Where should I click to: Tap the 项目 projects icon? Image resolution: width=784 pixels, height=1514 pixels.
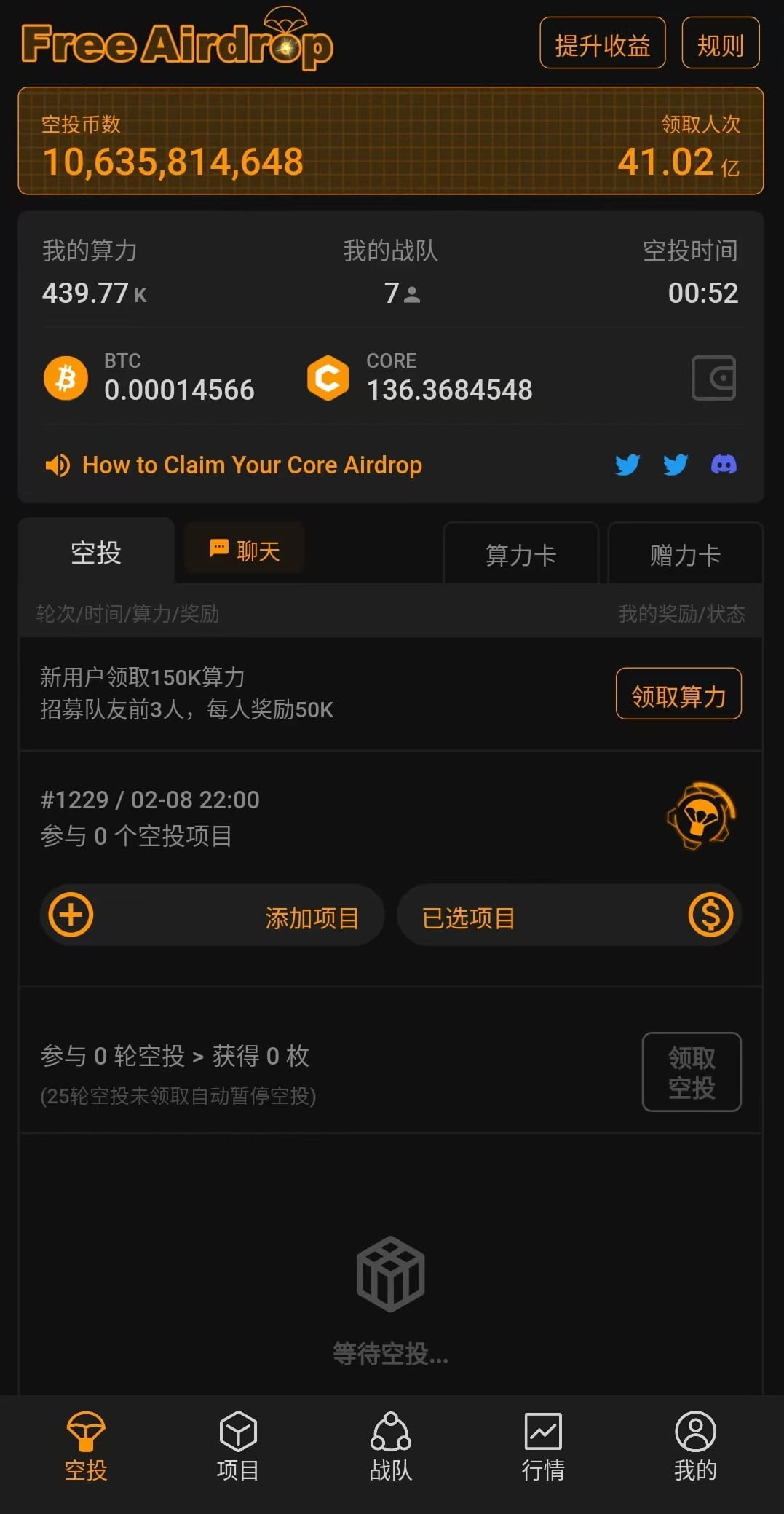coord(237,1440)
